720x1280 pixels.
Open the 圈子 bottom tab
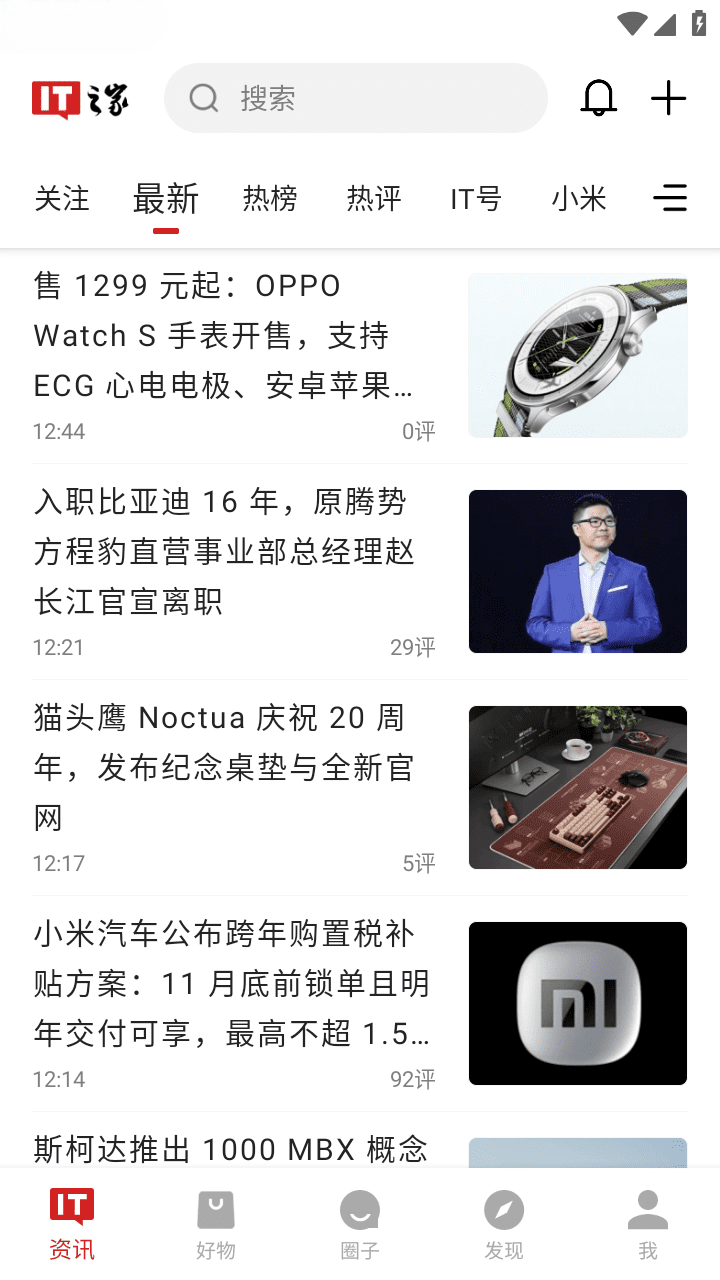click(x=360, y=1224)
